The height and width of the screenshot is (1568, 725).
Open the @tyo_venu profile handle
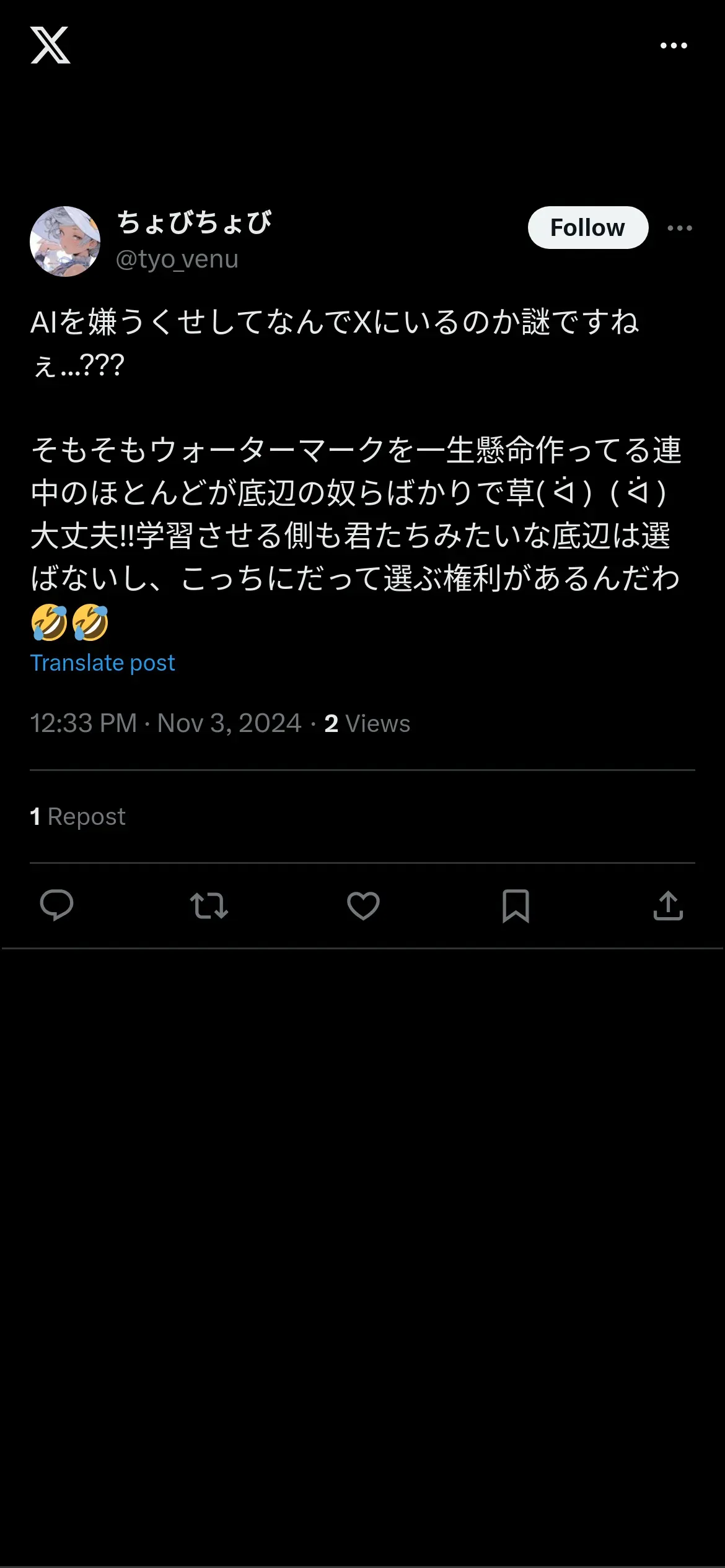point(177,259)
